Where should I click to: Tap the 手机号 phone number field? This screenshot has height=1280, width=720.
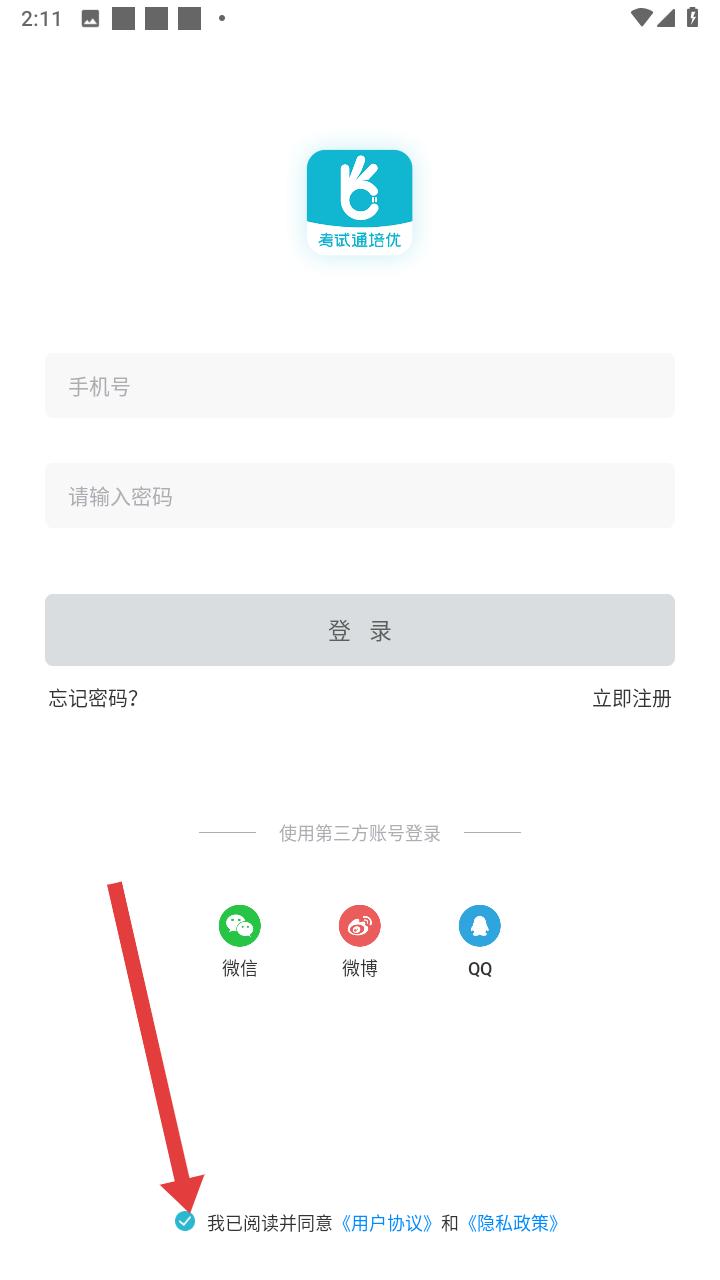[x=360, y=386]
